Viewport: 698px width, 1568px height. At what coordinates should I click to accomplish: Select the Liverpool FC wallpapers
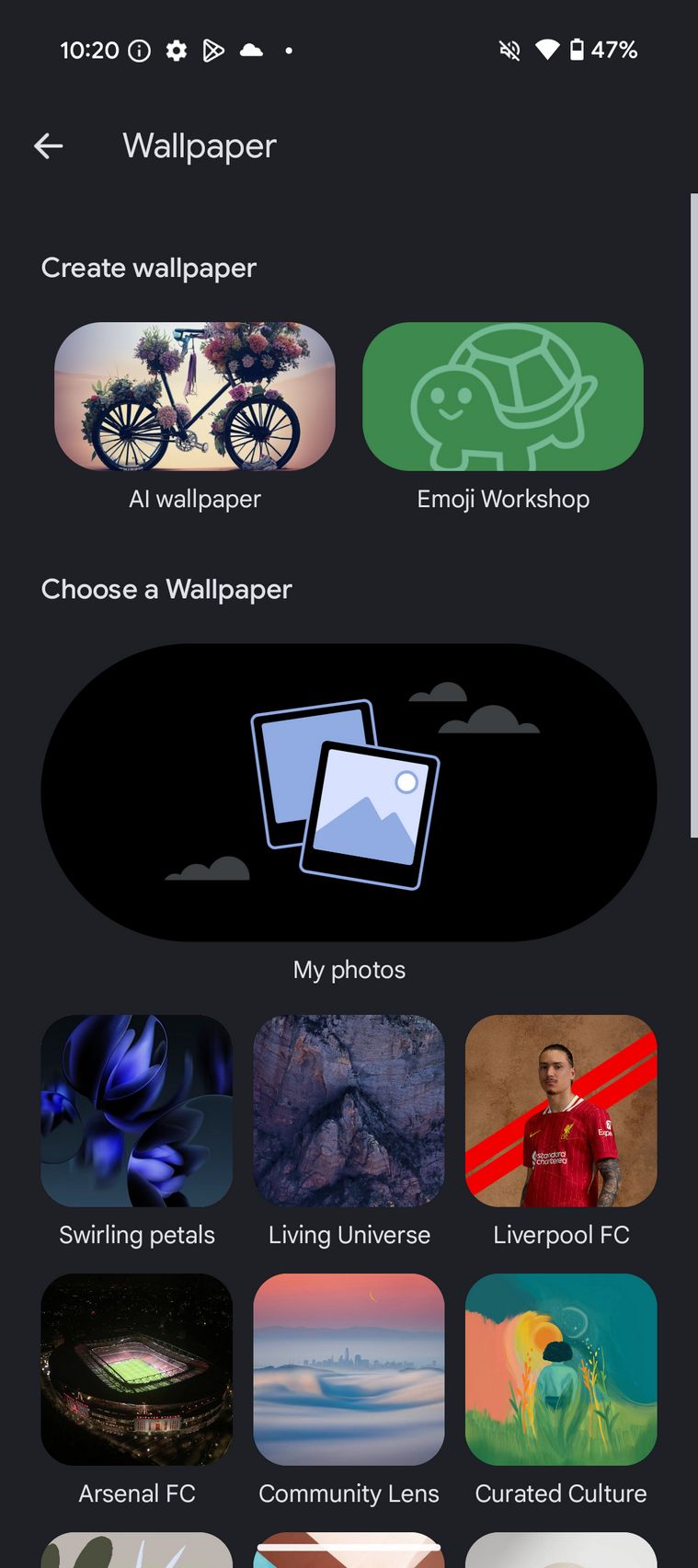tap(561, 1111)
